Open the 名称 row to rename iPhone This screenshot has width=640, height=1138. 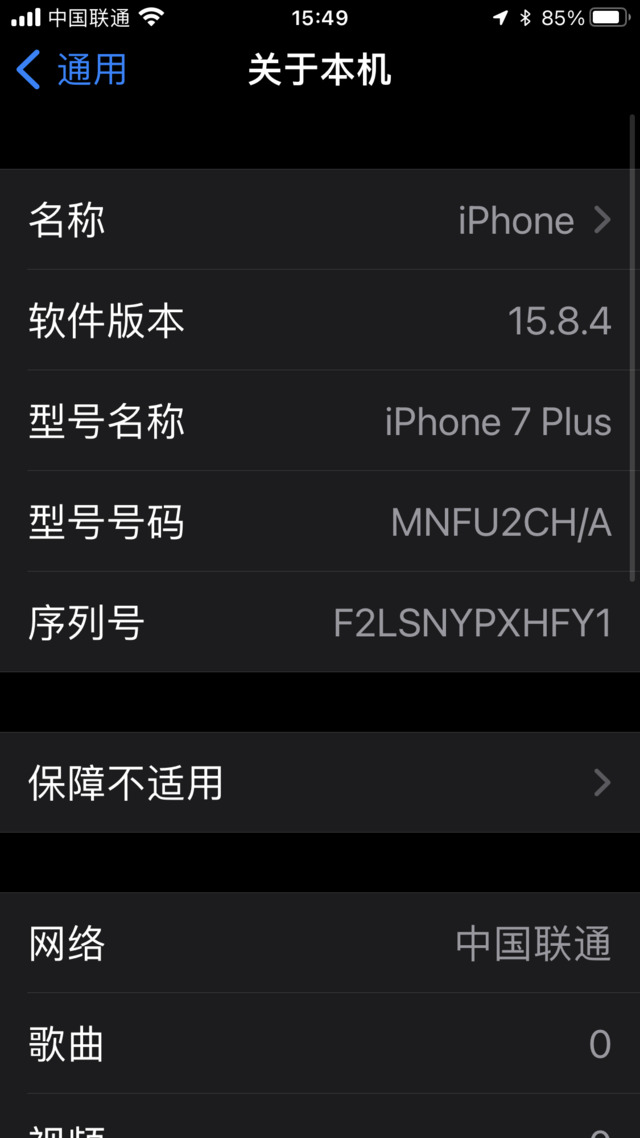coord(320,220)
